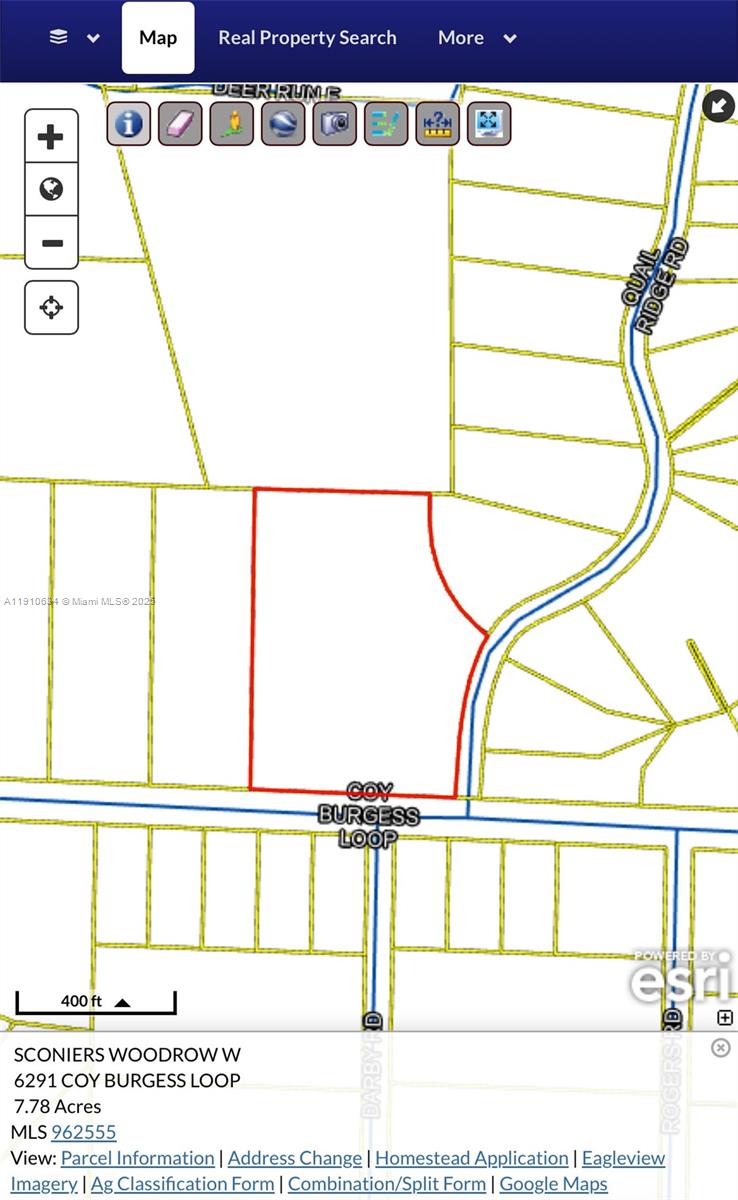Open the Pictometry camera tool
This screenshot has height=1200, width=738.
(334, 124)
